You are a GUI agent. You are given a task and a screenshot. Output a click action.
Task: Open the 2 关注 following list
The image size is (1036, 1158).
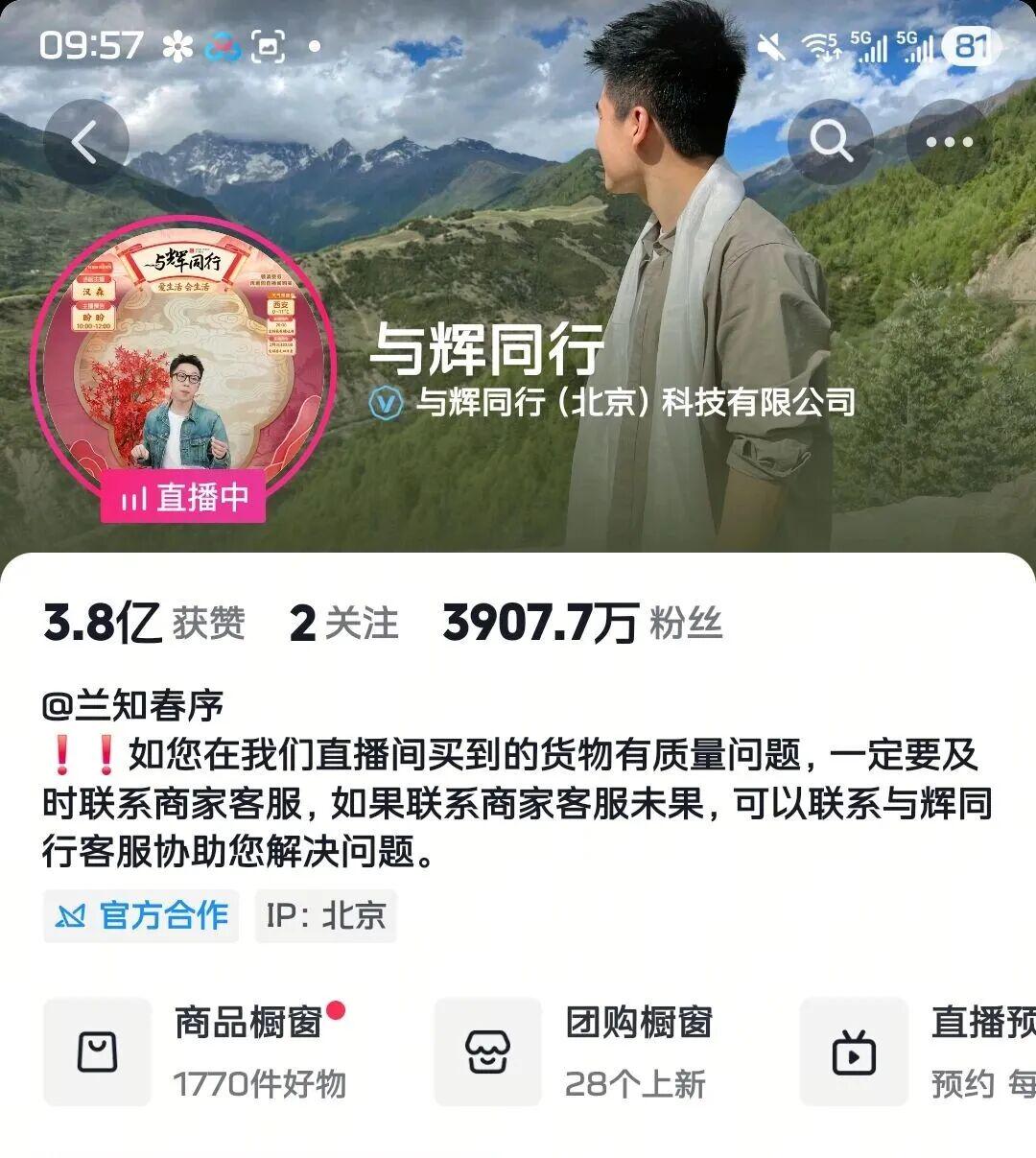[342, 624]
